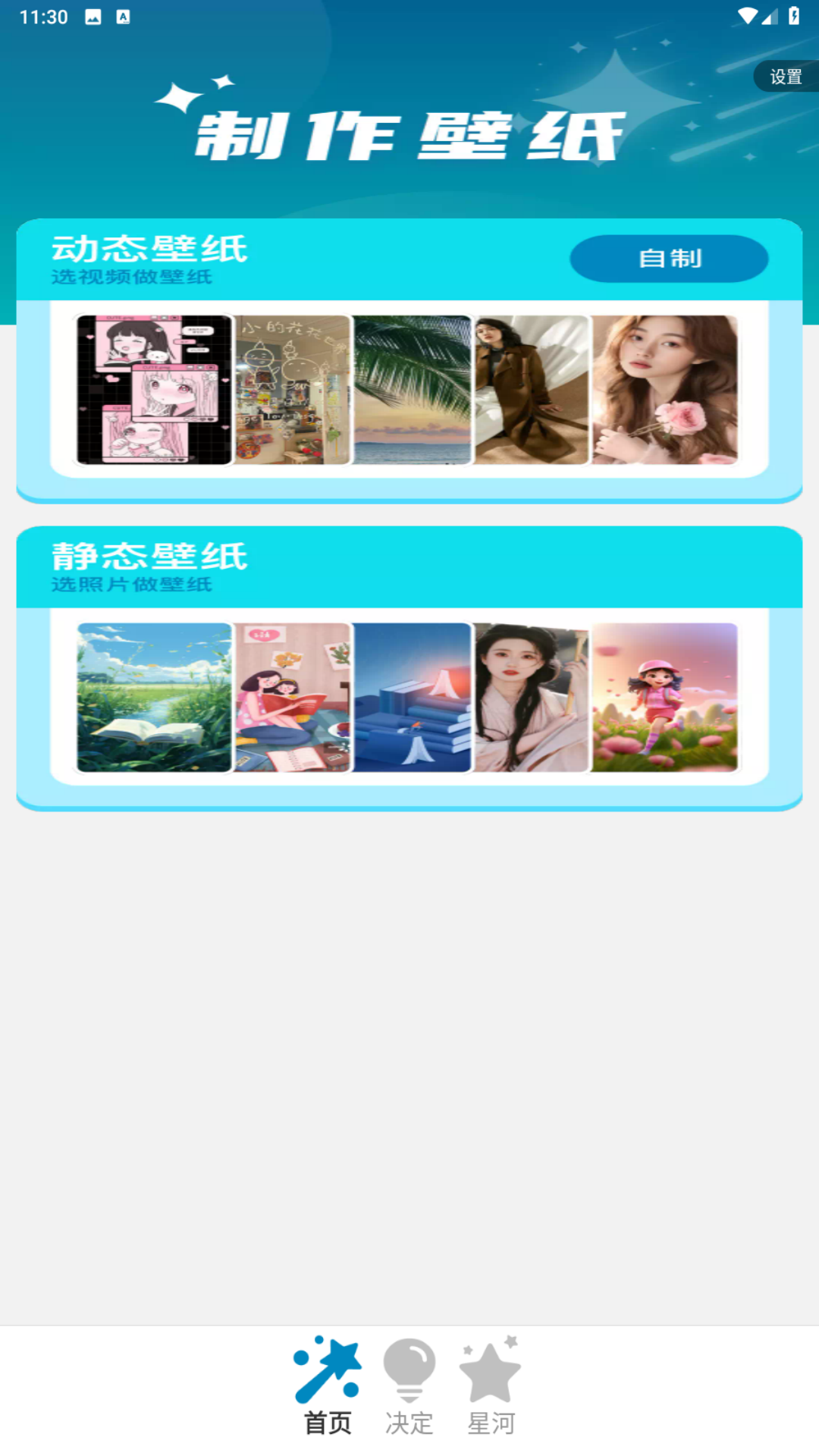Click the Wi-Fi icon in status bar
The width and height of the screenshot is (819, 1456).
coord(747,15)
